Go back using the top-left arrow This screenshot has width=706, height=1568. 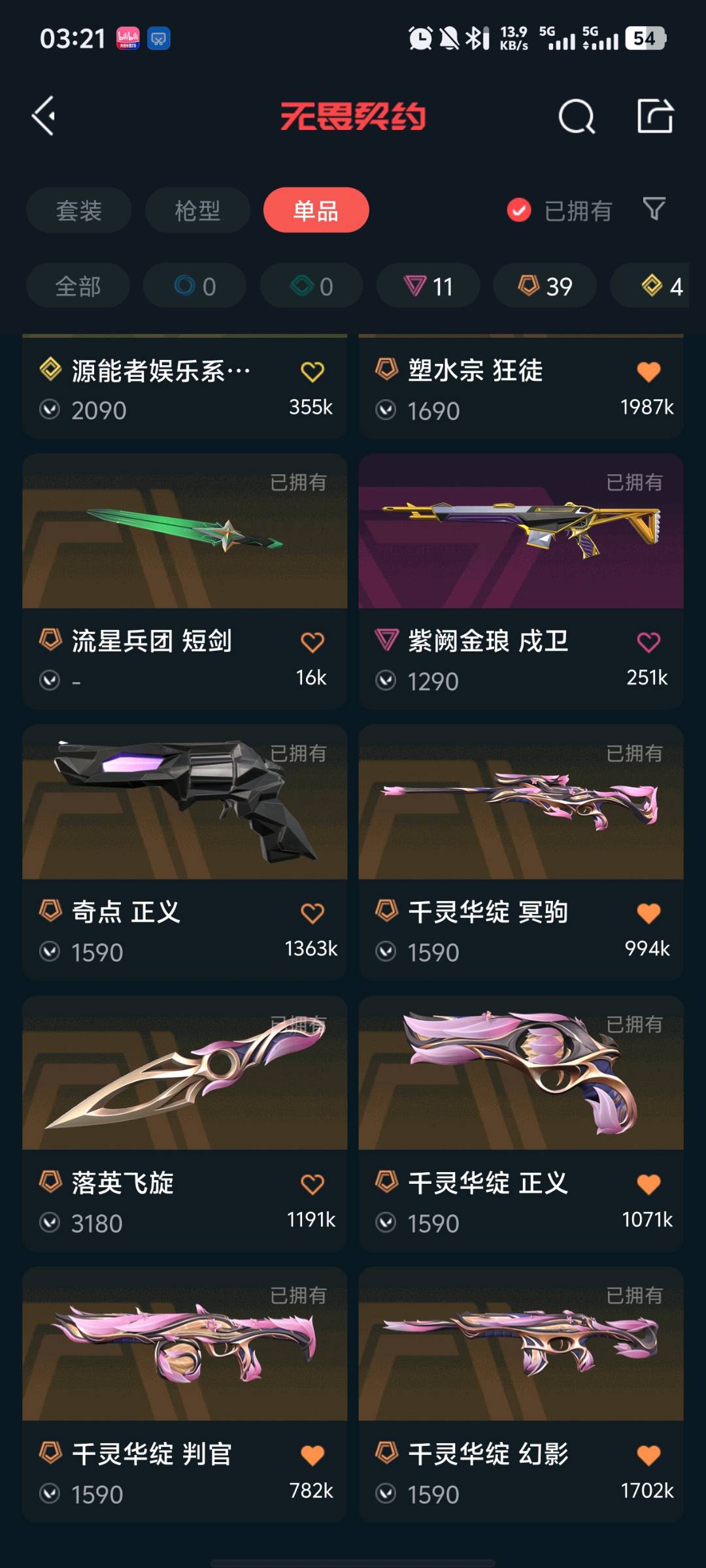point(44,116)
